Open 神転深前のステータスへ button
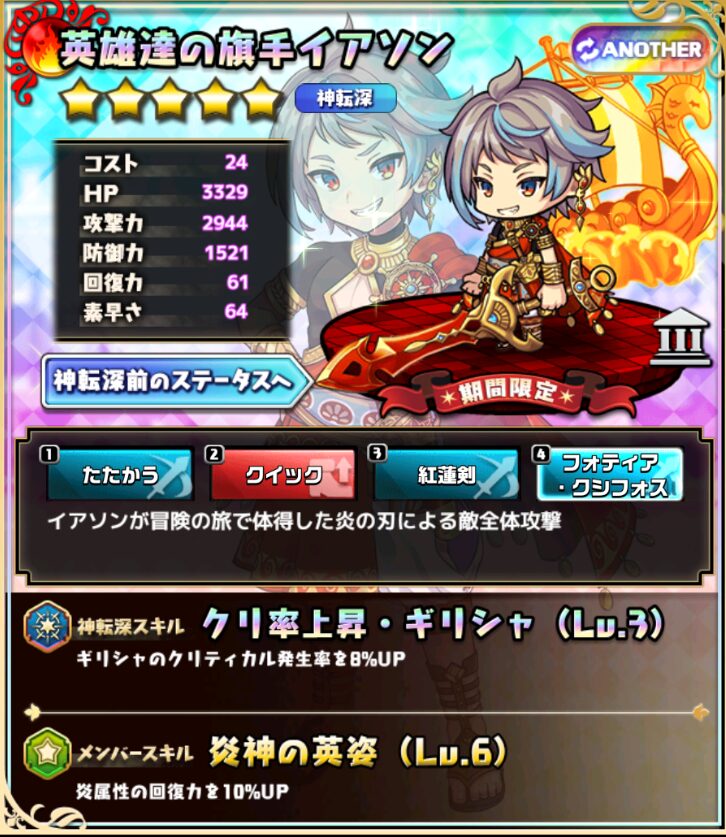The image size is (726, 837). tap(170, 382)
